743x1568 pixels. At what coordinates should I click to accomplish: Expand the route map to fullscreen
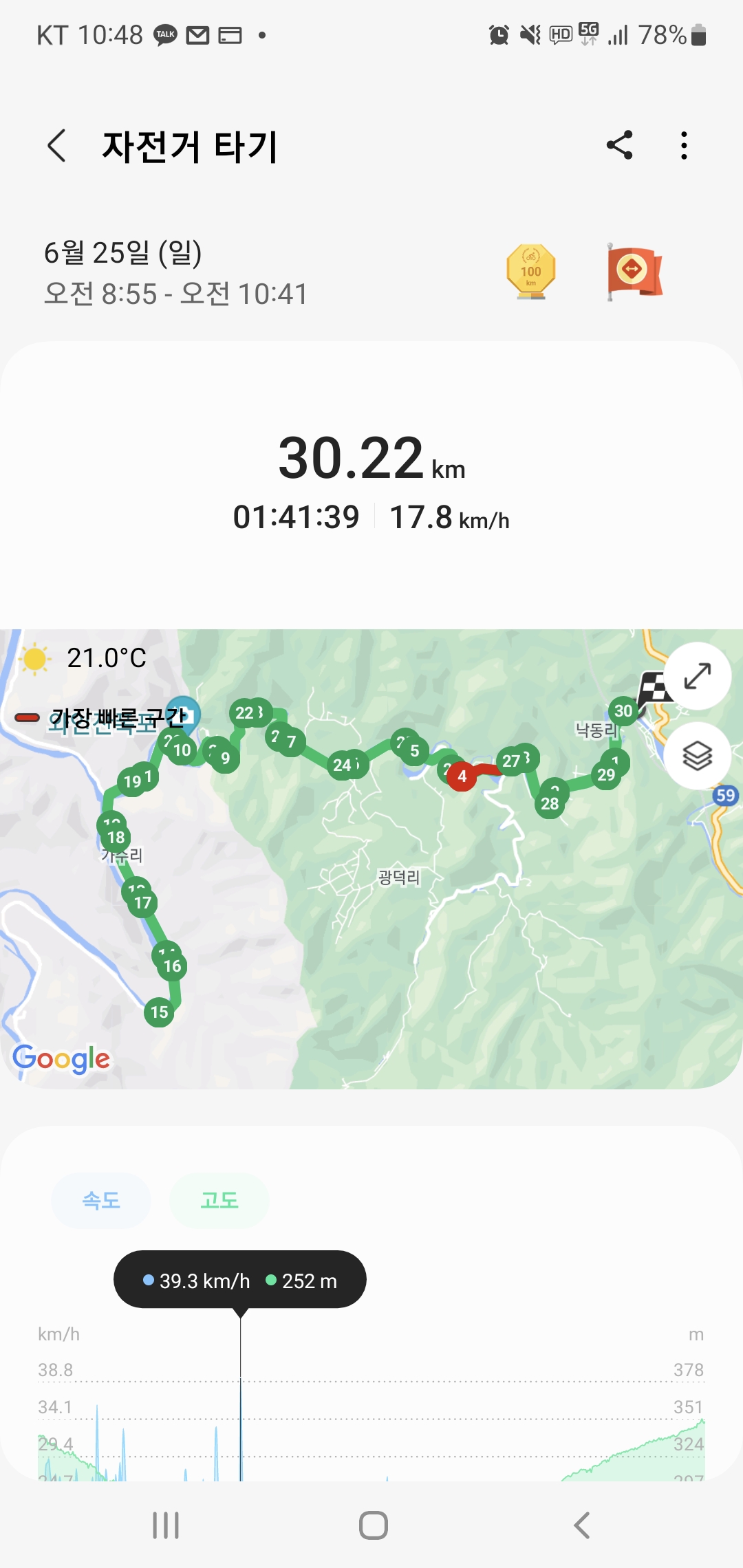click(697, 676)
